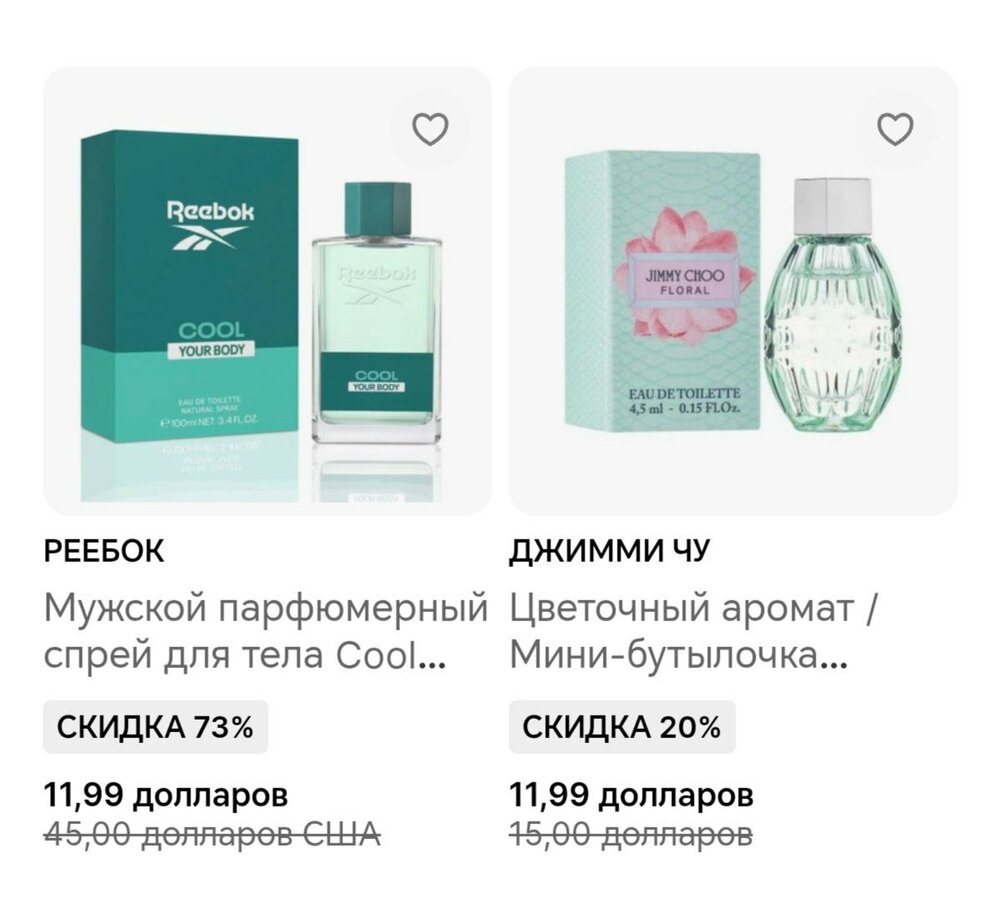Add the Reebok Cool spray to favorites
Image resolution: width=1001 pixels, height=900 pixels.
(431, 128)
